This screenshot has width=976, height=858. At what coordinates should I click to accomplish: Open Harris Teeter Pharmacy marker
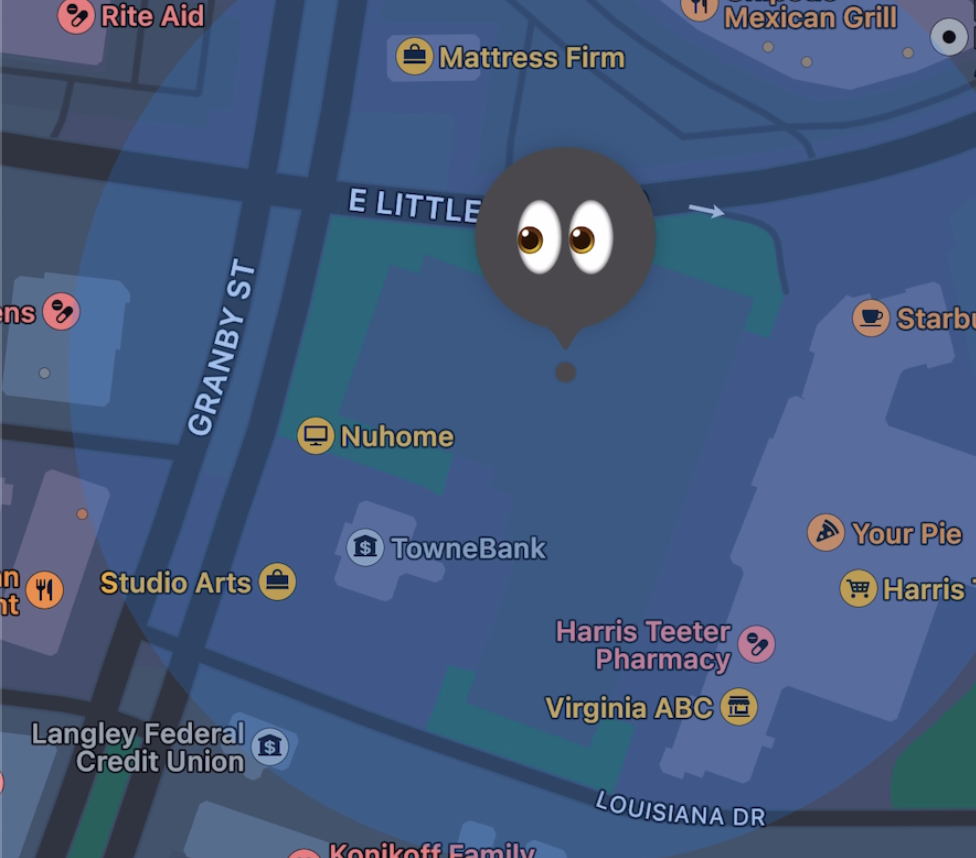(x=756, y=644)
